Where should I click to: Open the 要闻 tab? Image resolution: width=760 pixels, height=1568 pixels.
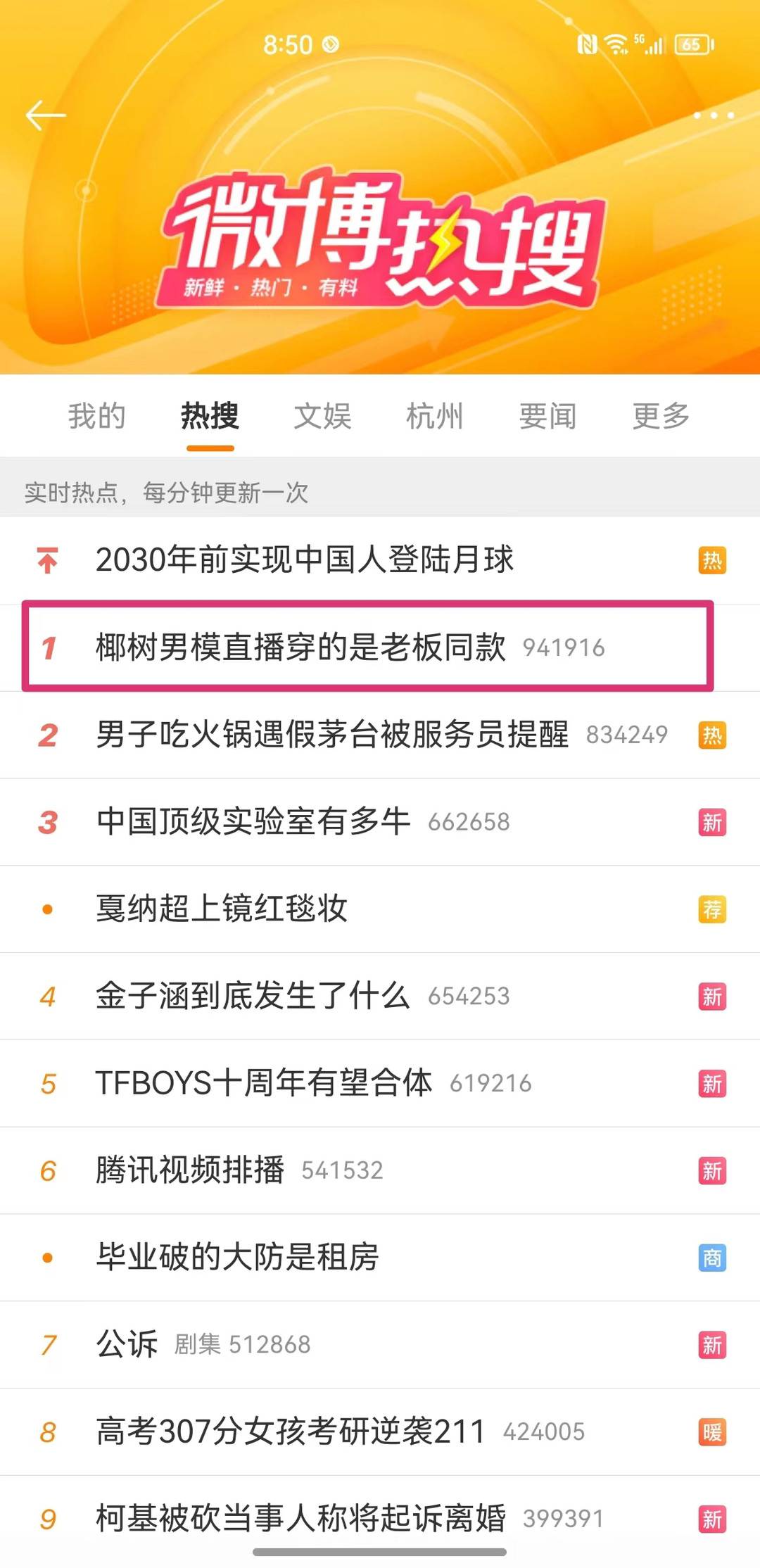(547, 416)
